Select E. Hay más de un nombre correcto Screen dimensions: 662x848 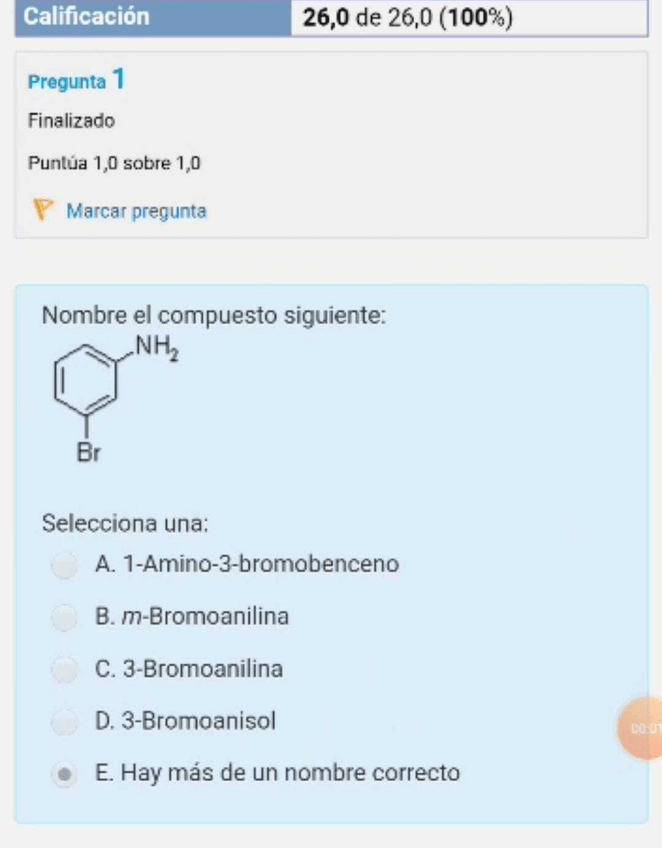(65, 774)
